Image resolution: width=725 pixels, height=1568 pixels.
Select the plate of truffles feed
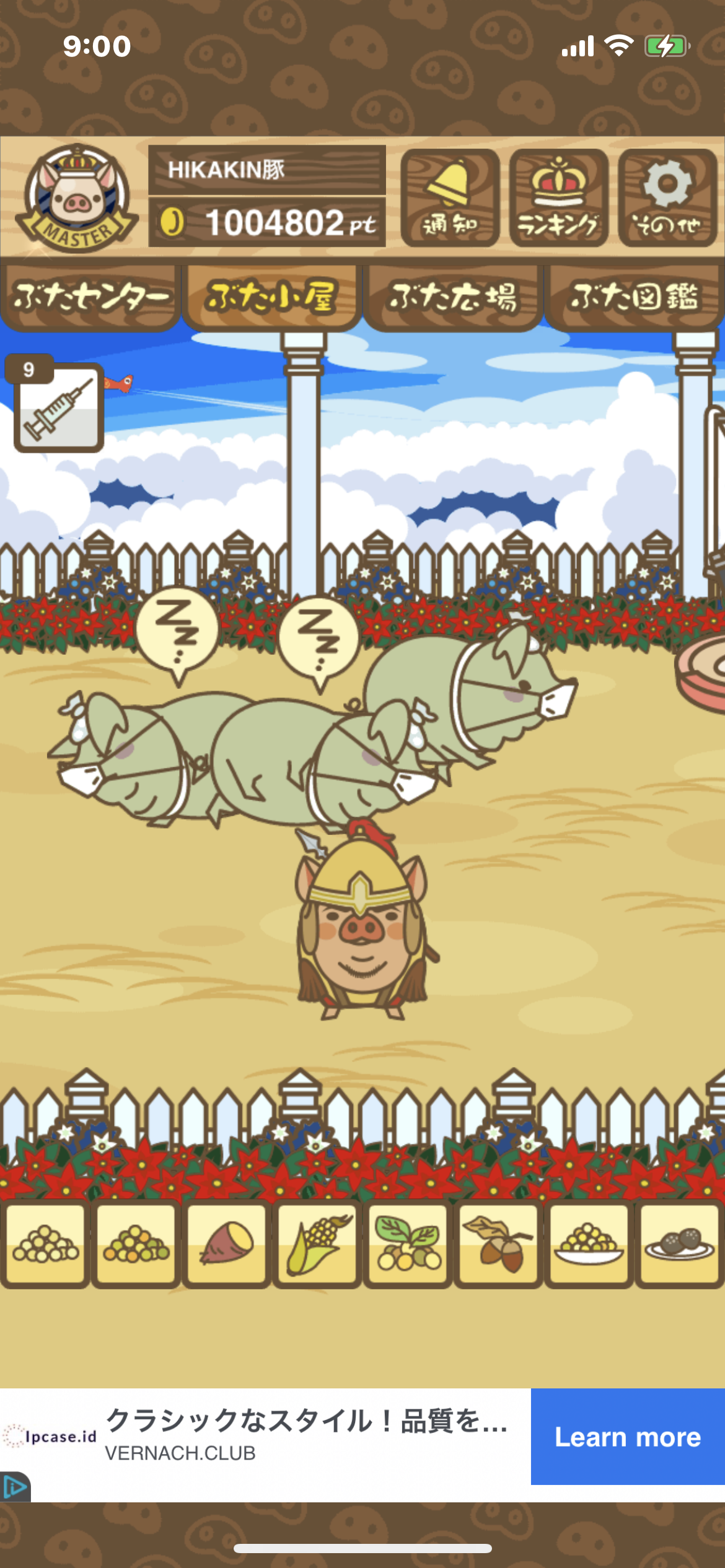679,1244
